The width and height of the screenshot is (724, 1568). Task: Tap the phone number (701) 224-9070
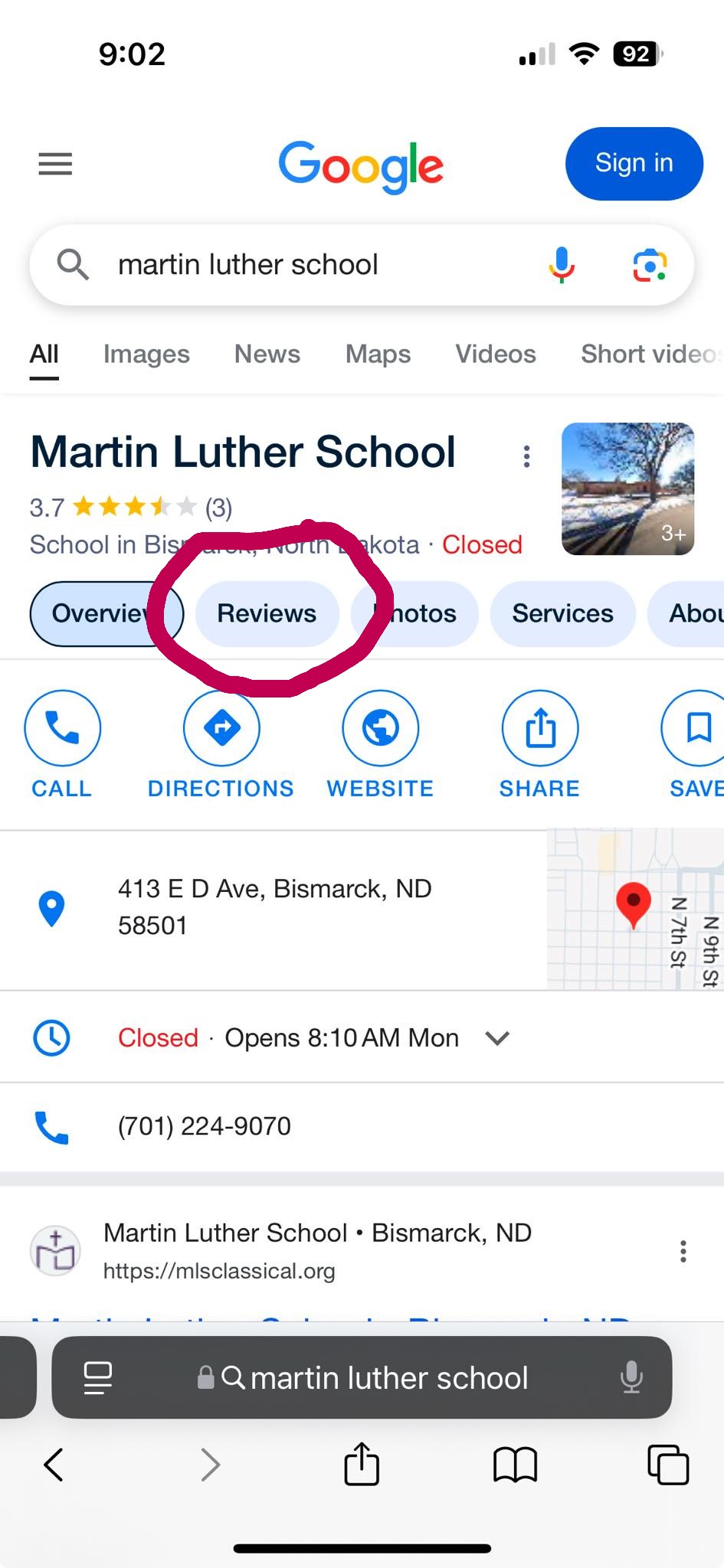205,1126
